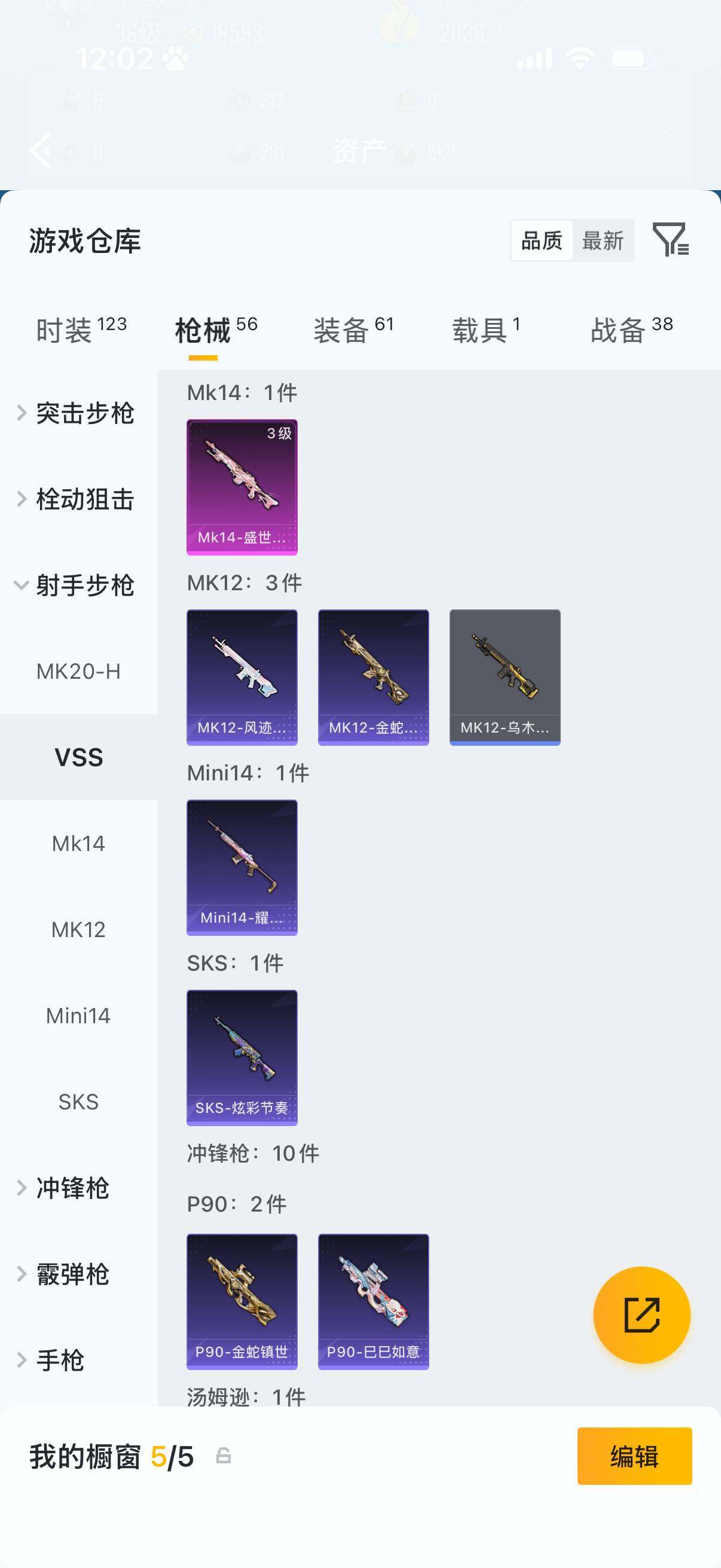Switch sorting to 品质
This screenshot has height=1568, width=721.
542,241
